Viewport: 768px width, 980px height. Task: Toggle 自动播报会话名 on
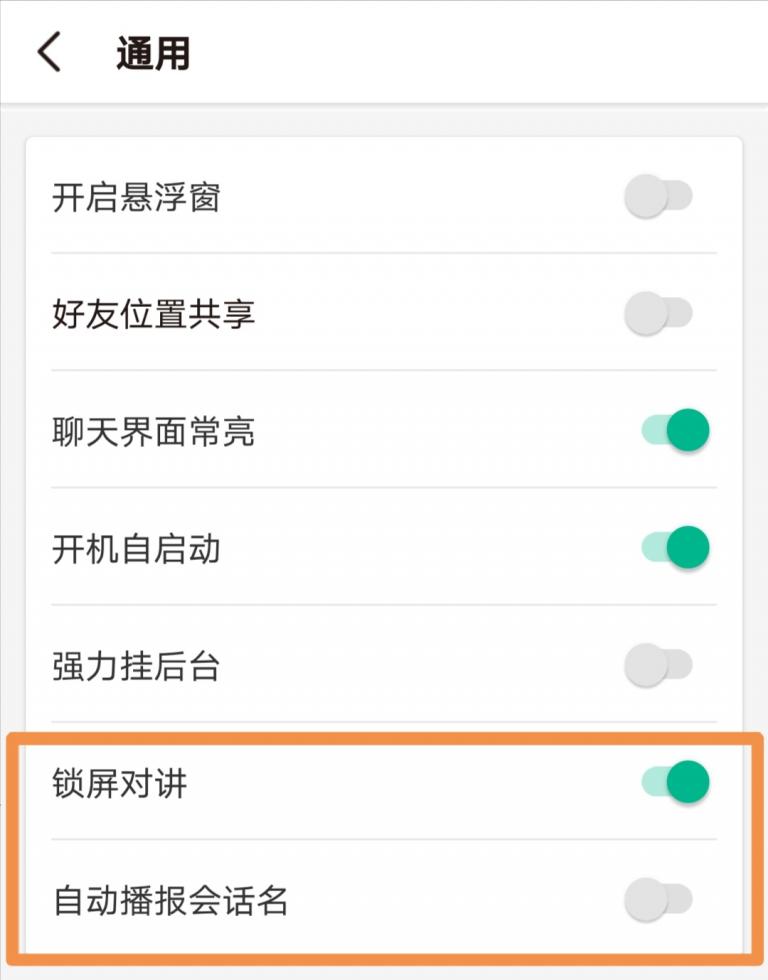(658, 899)
